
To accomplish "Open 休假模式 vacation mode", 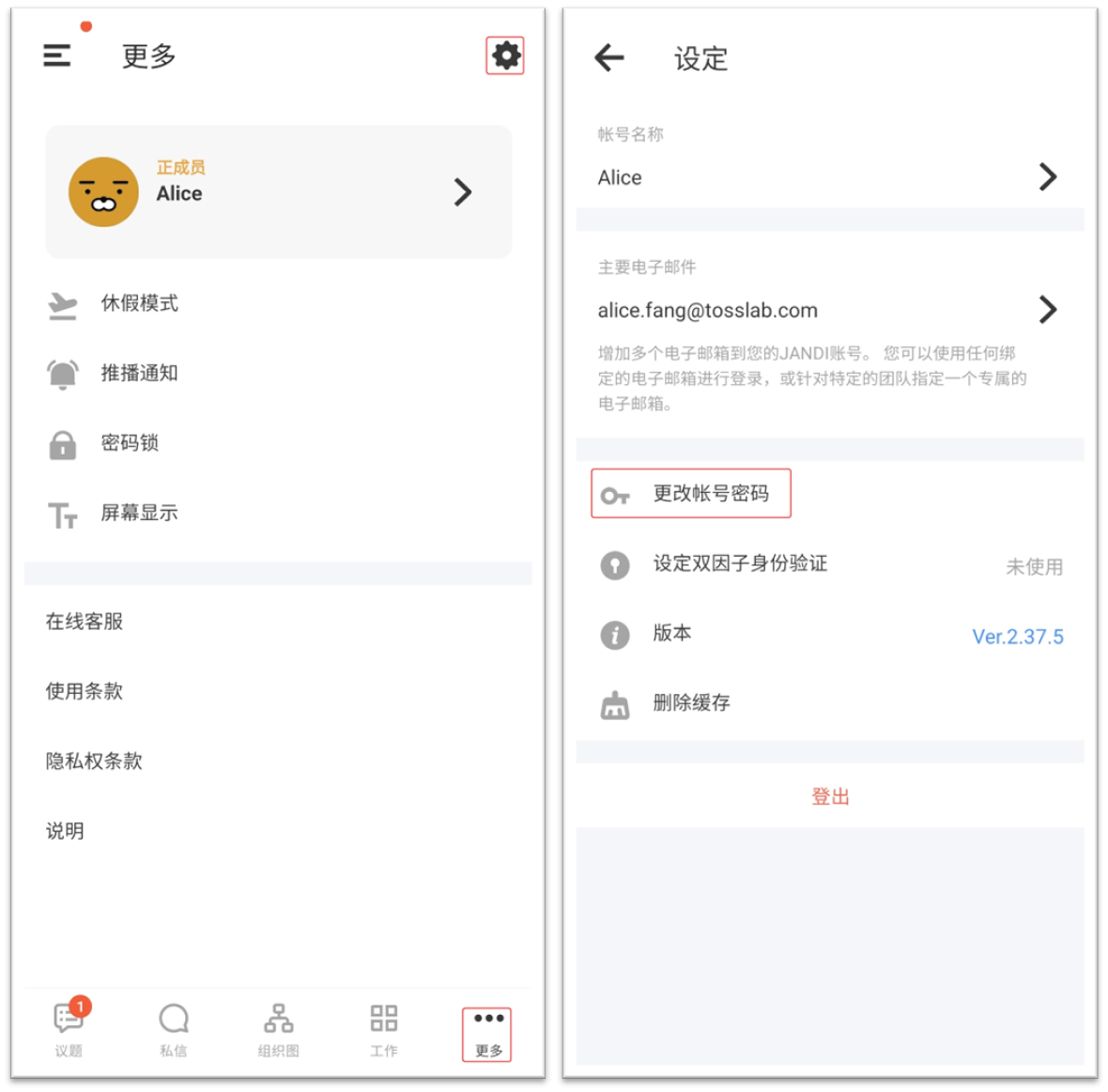I will (x=139, y=303).
